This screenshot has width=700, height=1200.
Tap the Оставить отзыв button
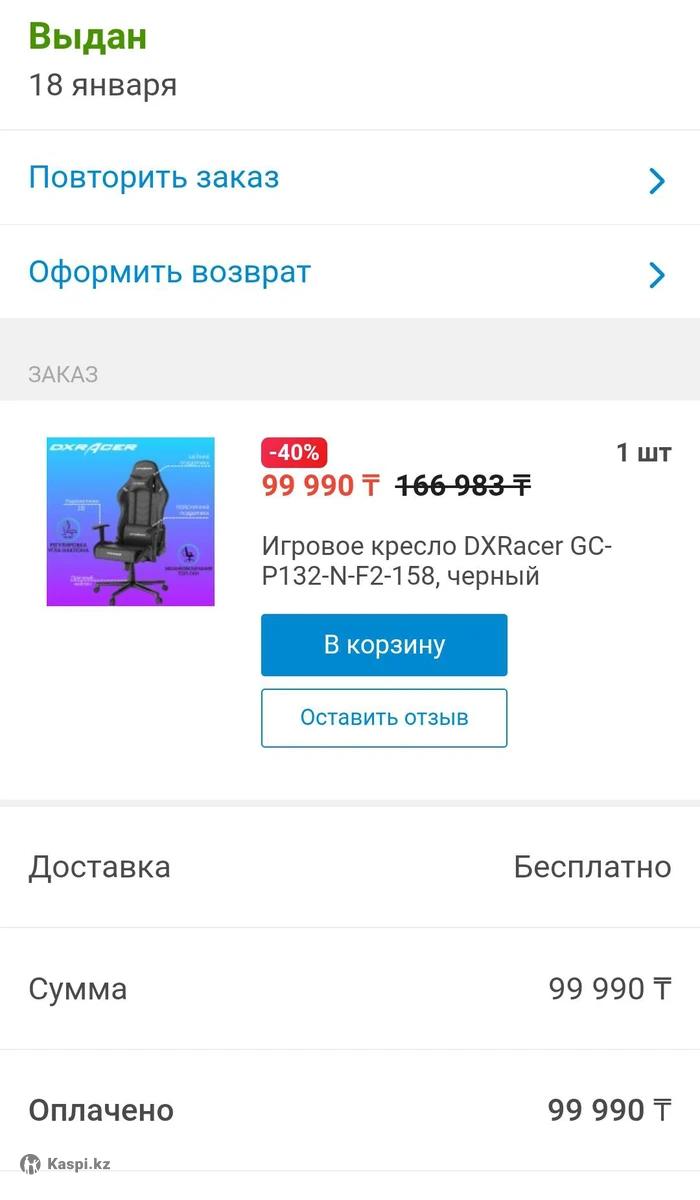pos(384,718)
